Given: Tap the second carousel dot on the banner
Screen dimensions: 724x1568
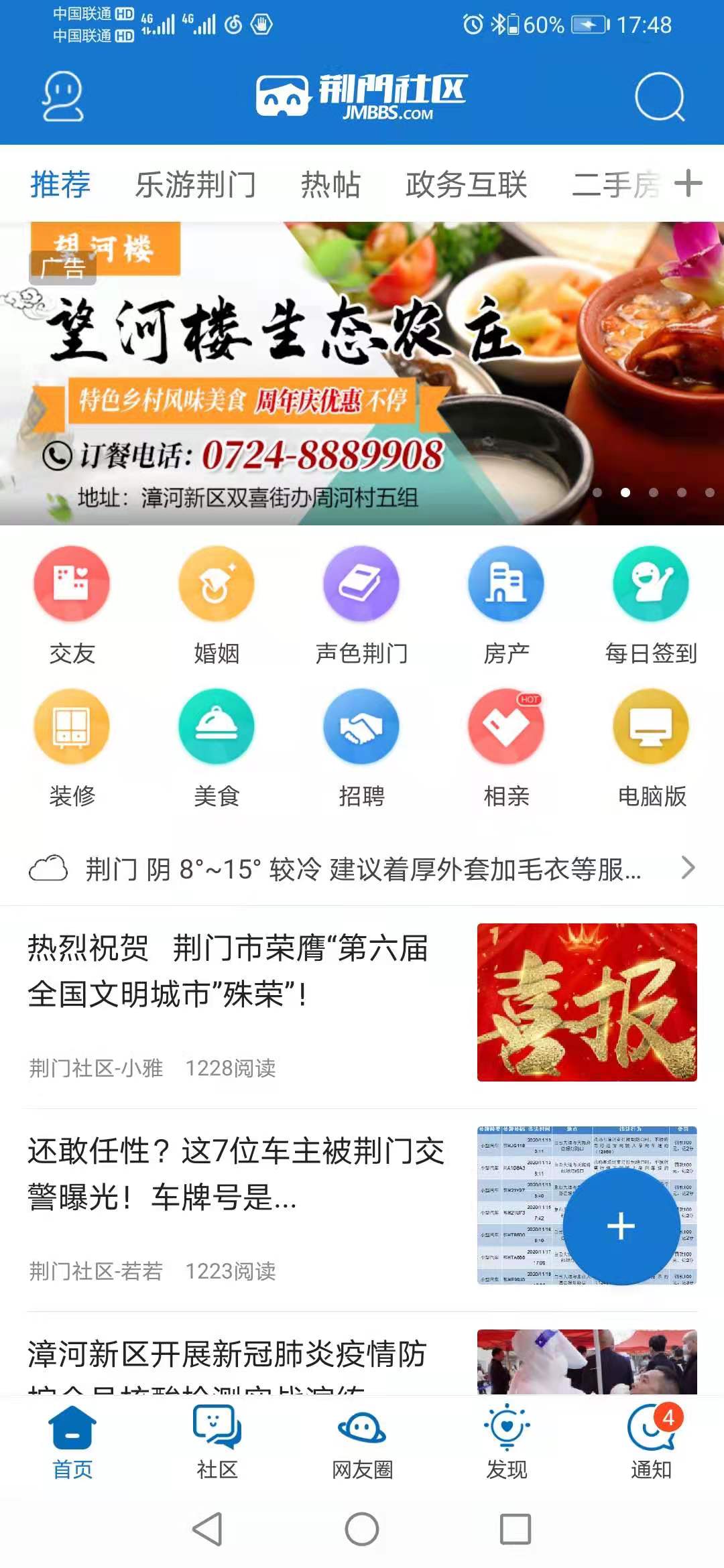Looking at the screenshot, I should 626,493.
